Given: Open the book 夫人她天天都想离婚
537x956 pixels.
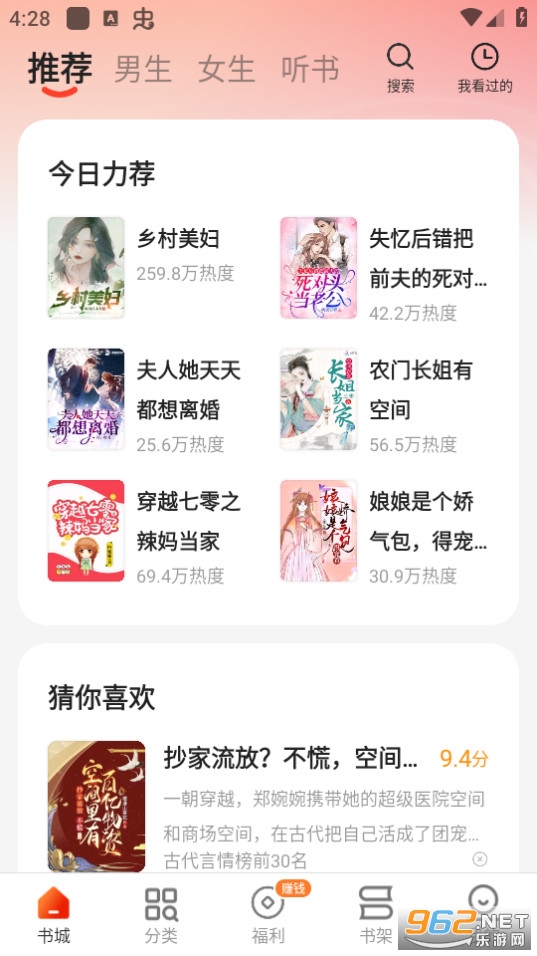Looking at the screenshot, I should pyautogui.click(x=147, y=399).
